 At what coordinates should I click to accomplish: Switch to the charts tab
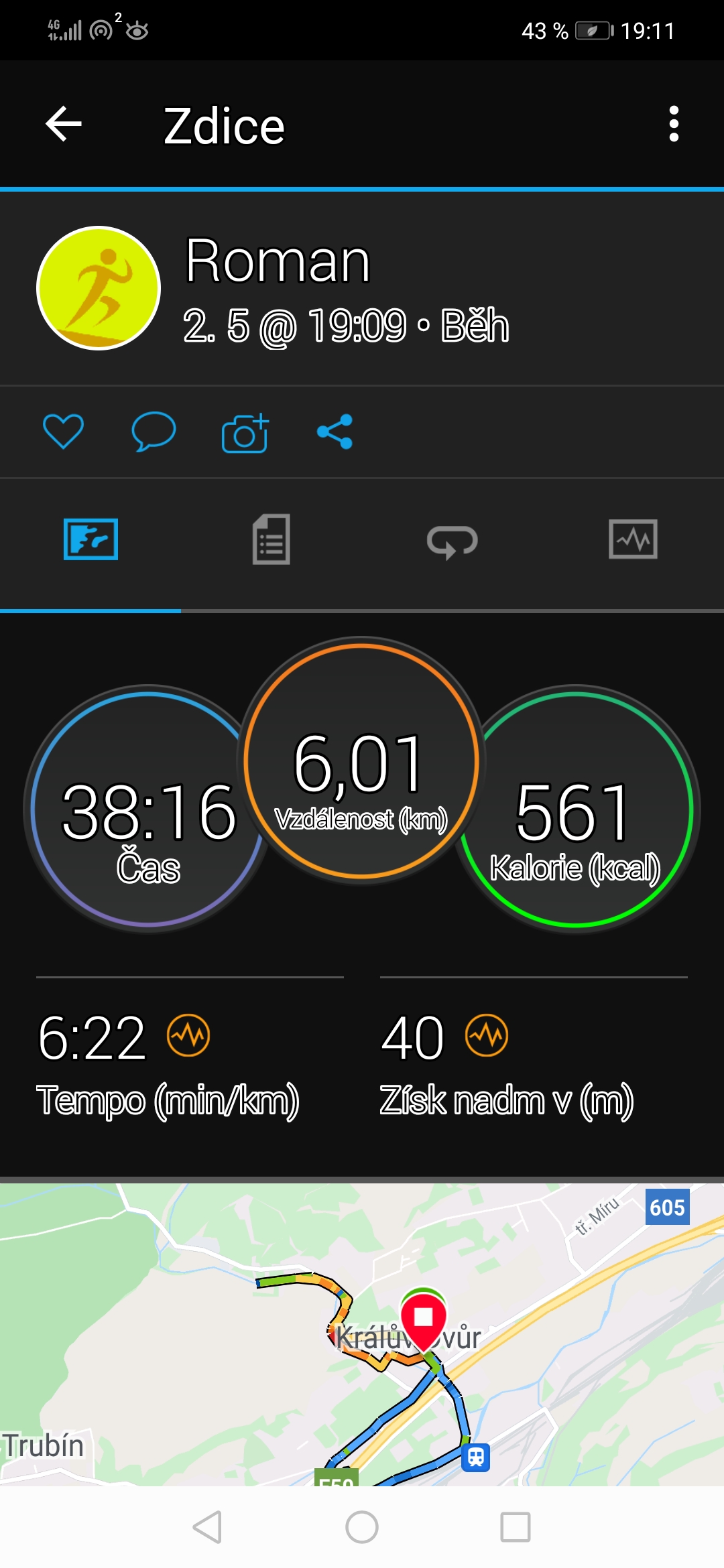tap(633, 539)
